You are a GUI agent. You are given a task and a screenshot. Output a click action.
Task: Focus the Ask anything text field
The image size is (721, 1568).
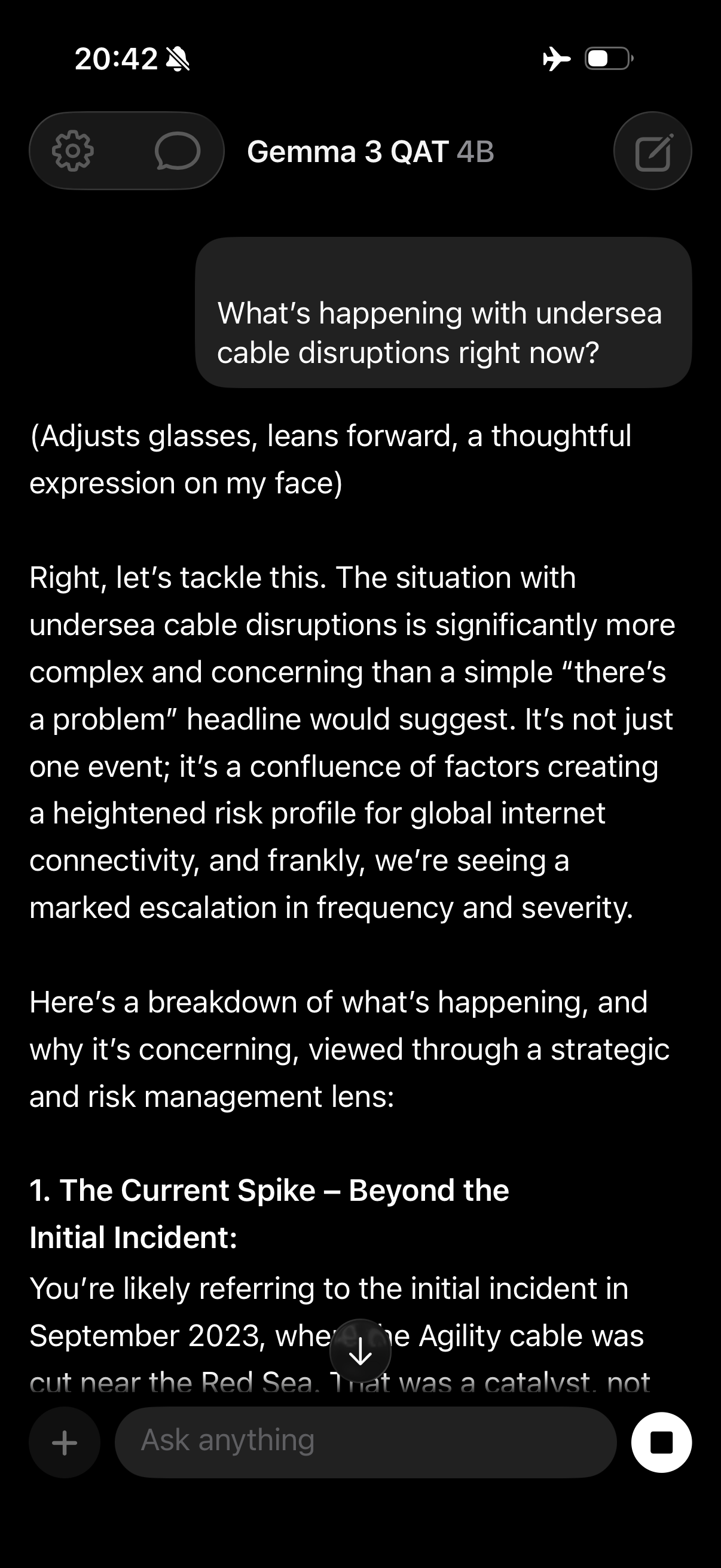click(x=365, y=1441)
